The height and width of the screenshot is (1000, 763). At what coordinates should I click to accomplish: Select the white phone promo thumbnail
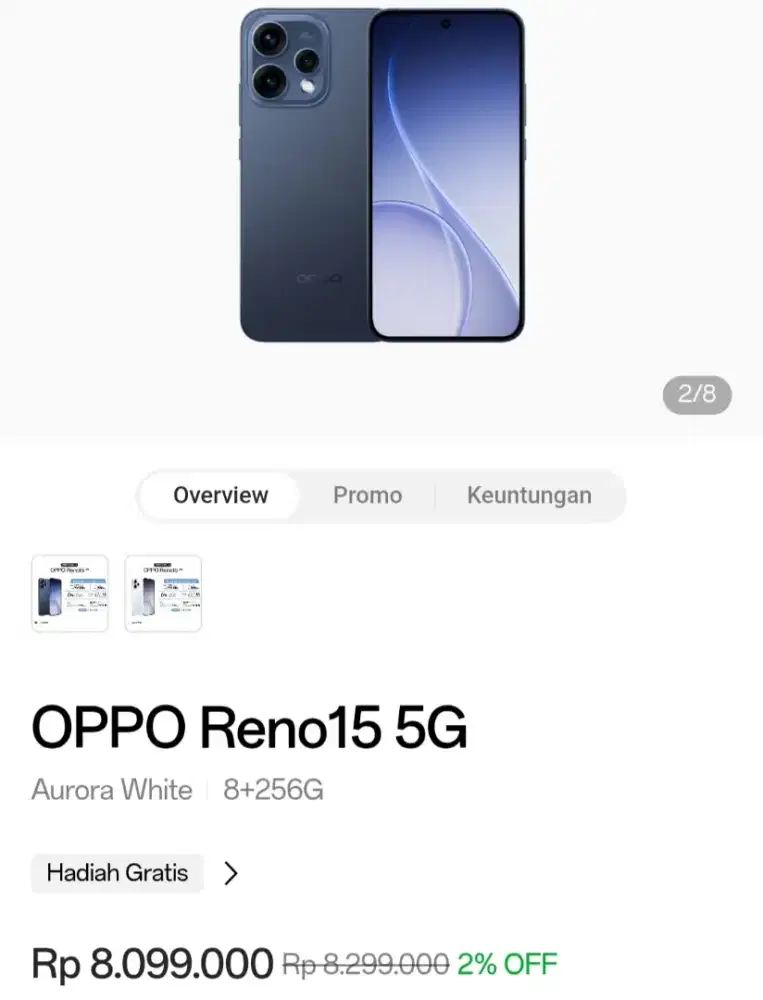click(163, 593)
